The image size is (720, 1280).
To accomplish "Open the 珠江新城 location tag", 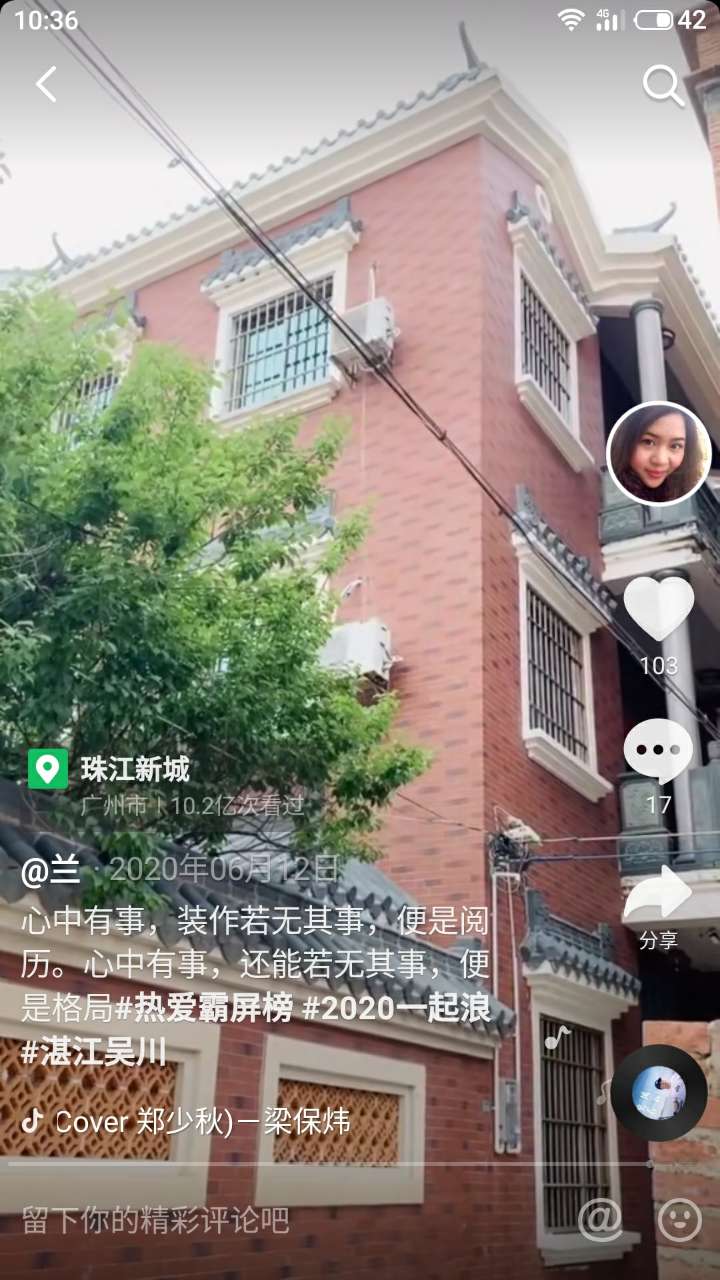I will [x=134, y=770].
